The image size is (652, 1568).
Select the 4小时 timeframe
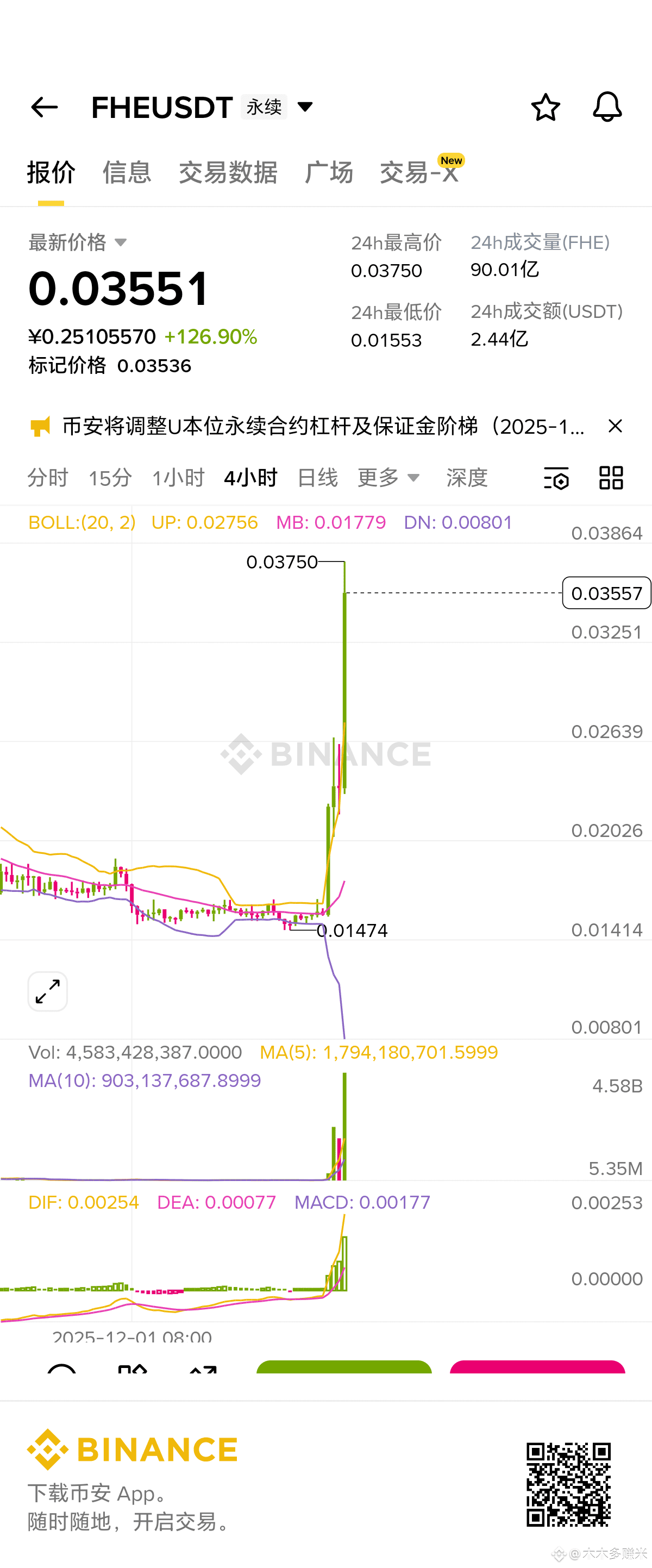pos(252,478)
